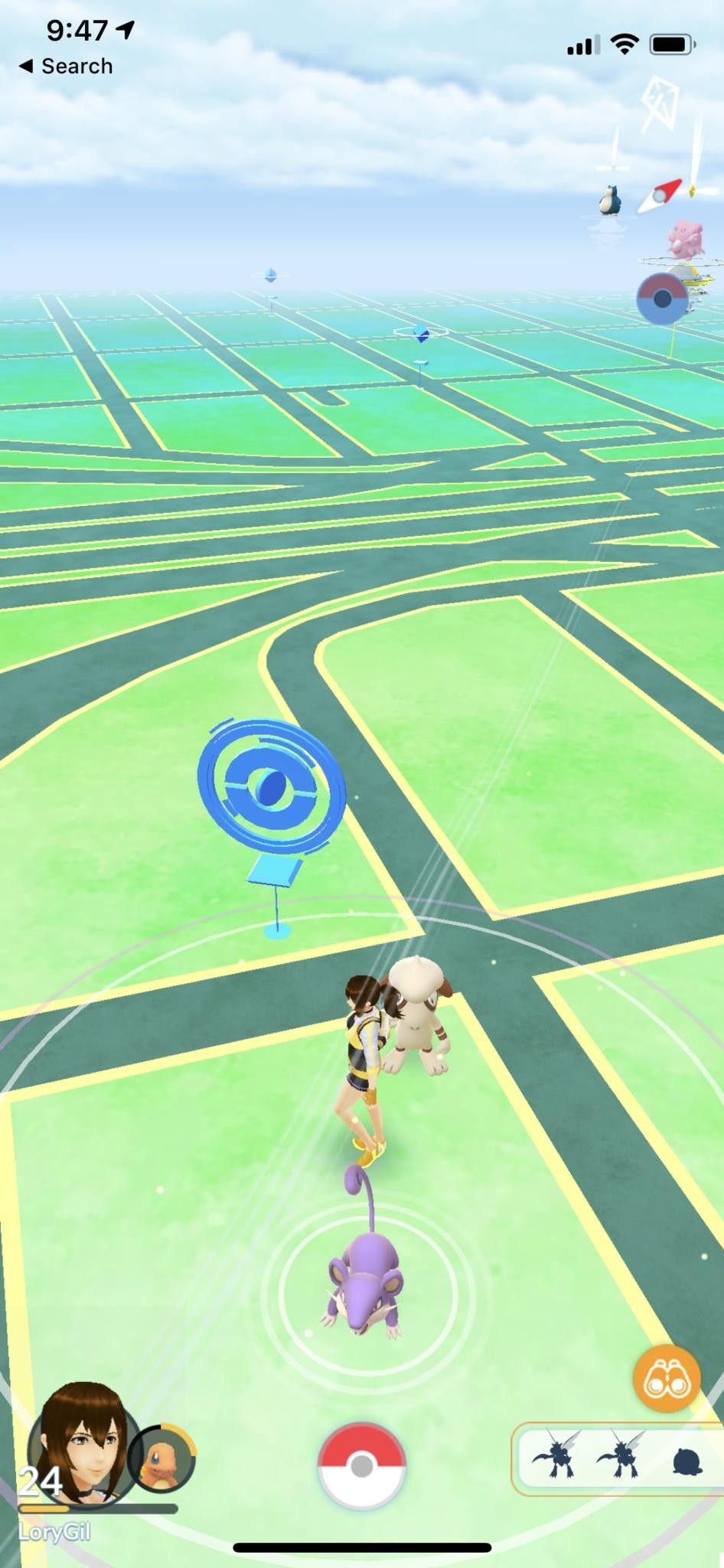
Task: Spin the nearby PokéStop
Action: click(x=270, y=789)
